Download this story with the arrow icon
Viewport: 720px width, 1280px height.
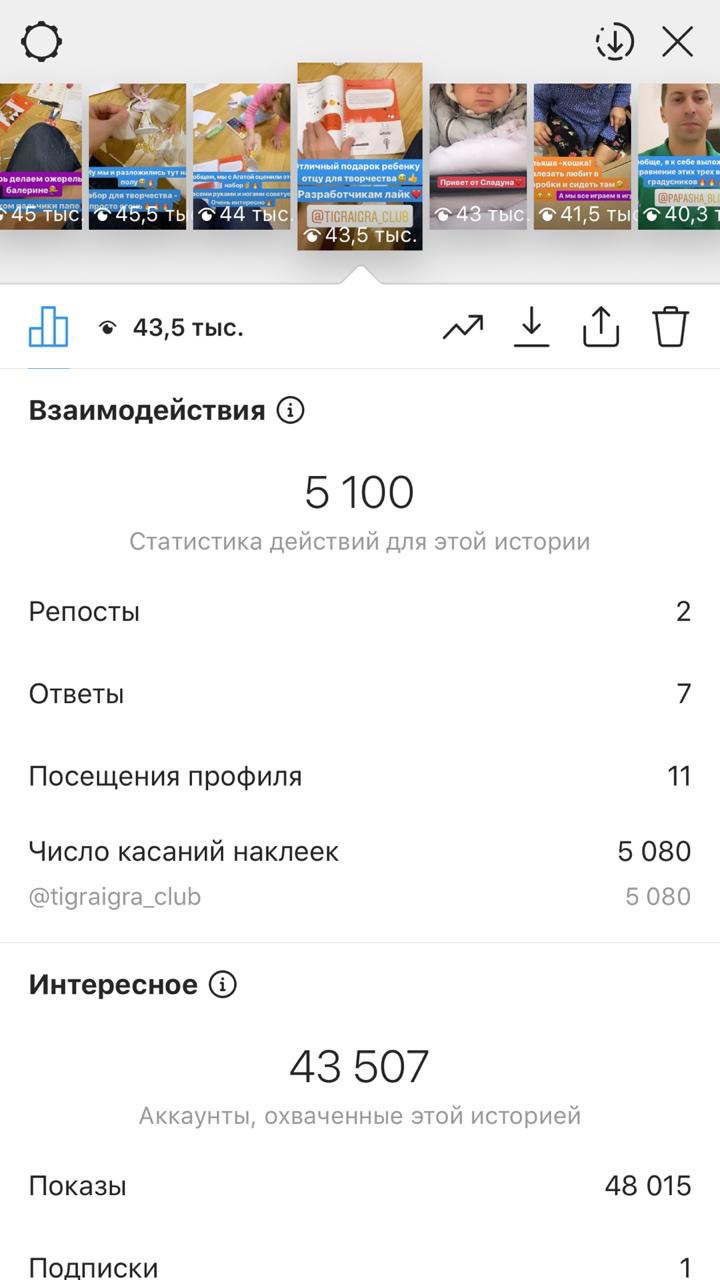(532, 327)
